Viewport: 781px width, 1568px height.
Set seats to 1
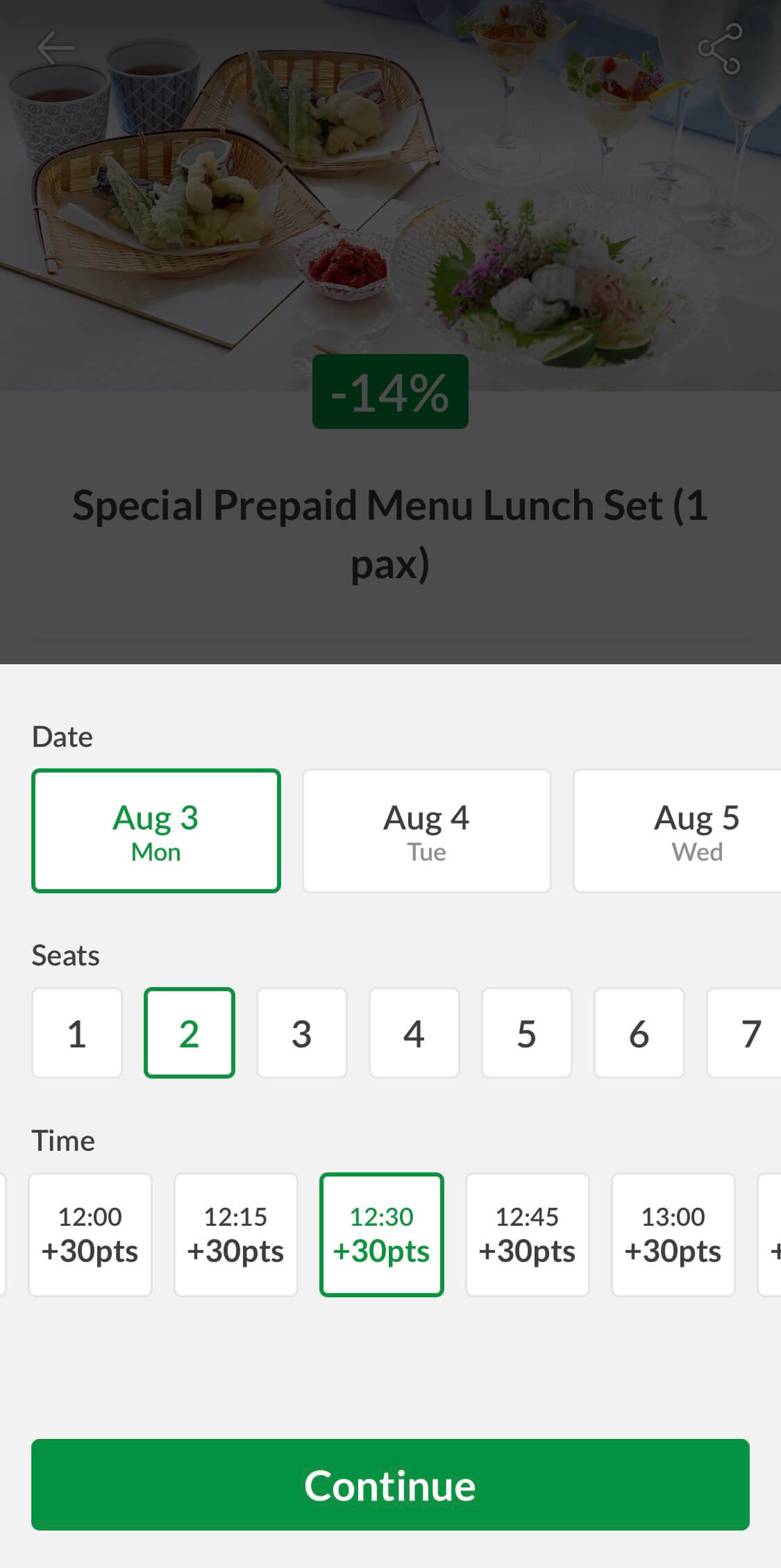pyautogui.click(x=77, y=1033)
